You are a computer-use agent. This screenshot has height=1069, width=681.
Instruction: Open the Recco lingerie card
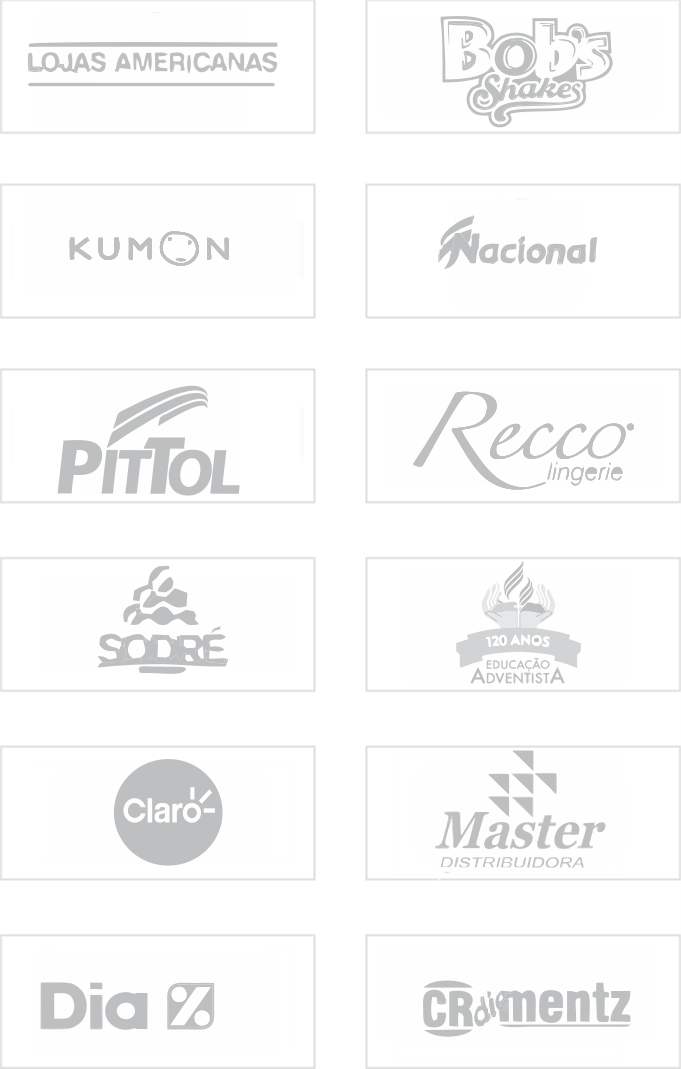click(x=523, y=436)
